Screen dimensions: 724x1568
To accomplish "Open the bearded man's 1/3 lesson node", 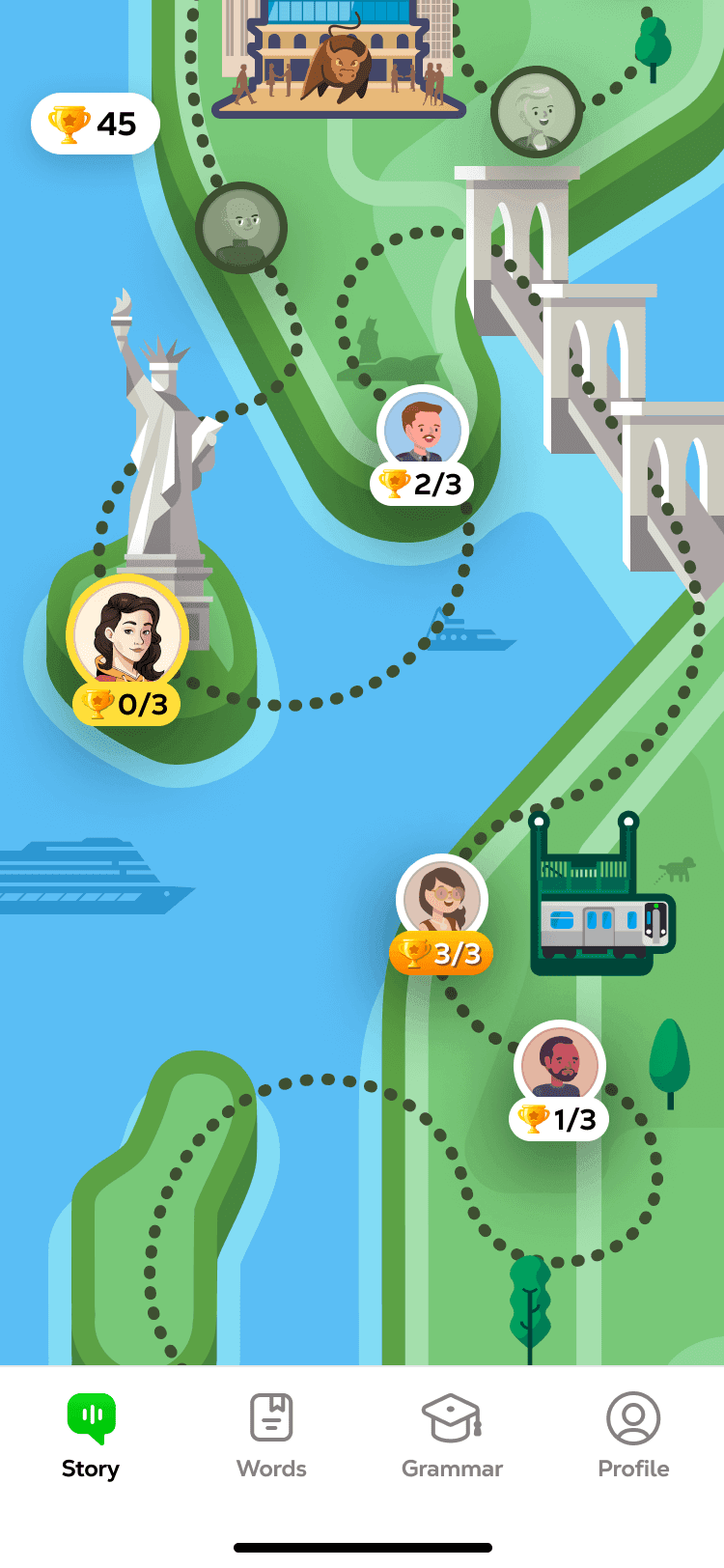I will coord(560,1064).
